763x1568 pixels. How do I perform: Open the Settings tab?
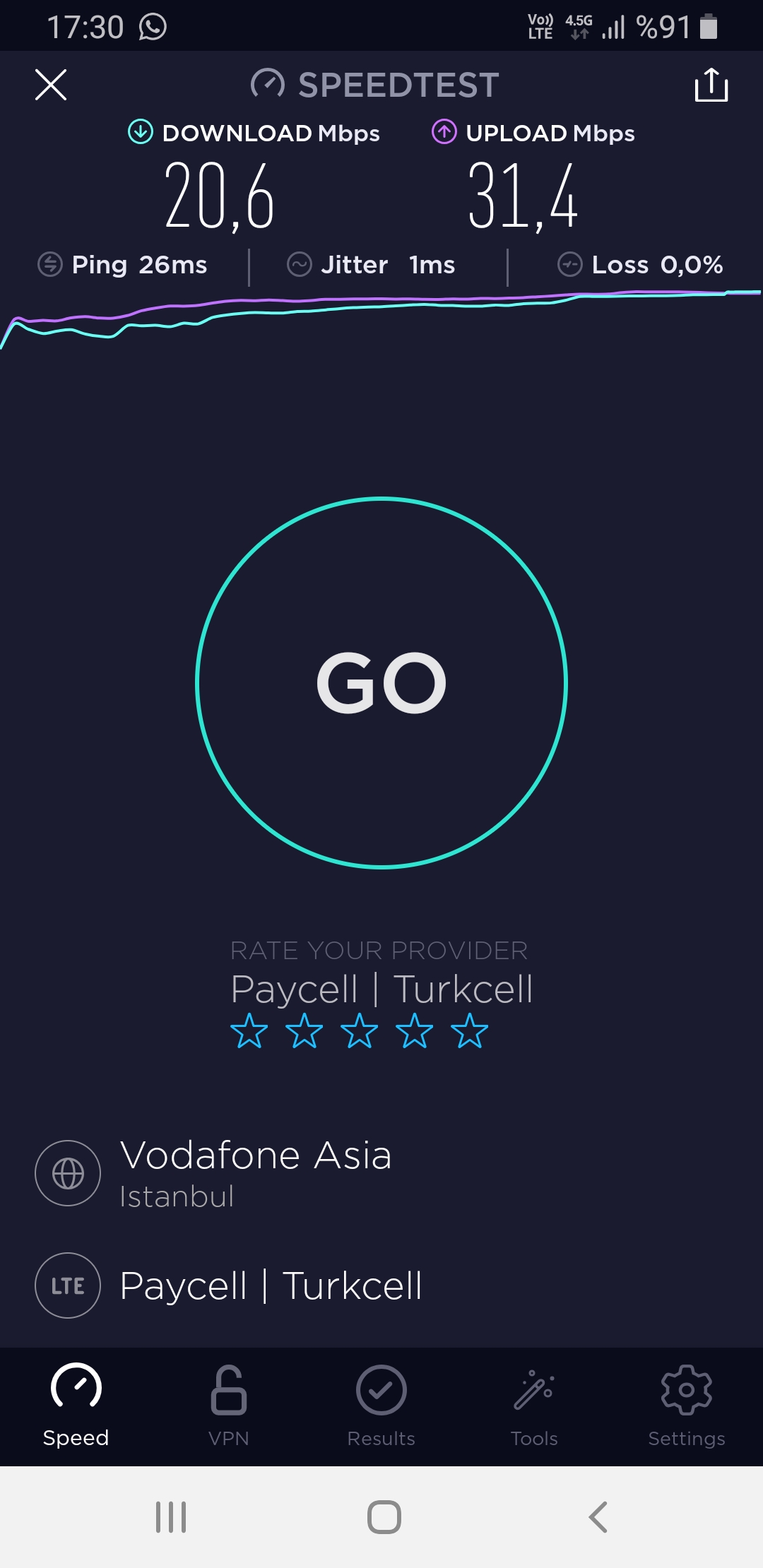[x=687, y=1406]
